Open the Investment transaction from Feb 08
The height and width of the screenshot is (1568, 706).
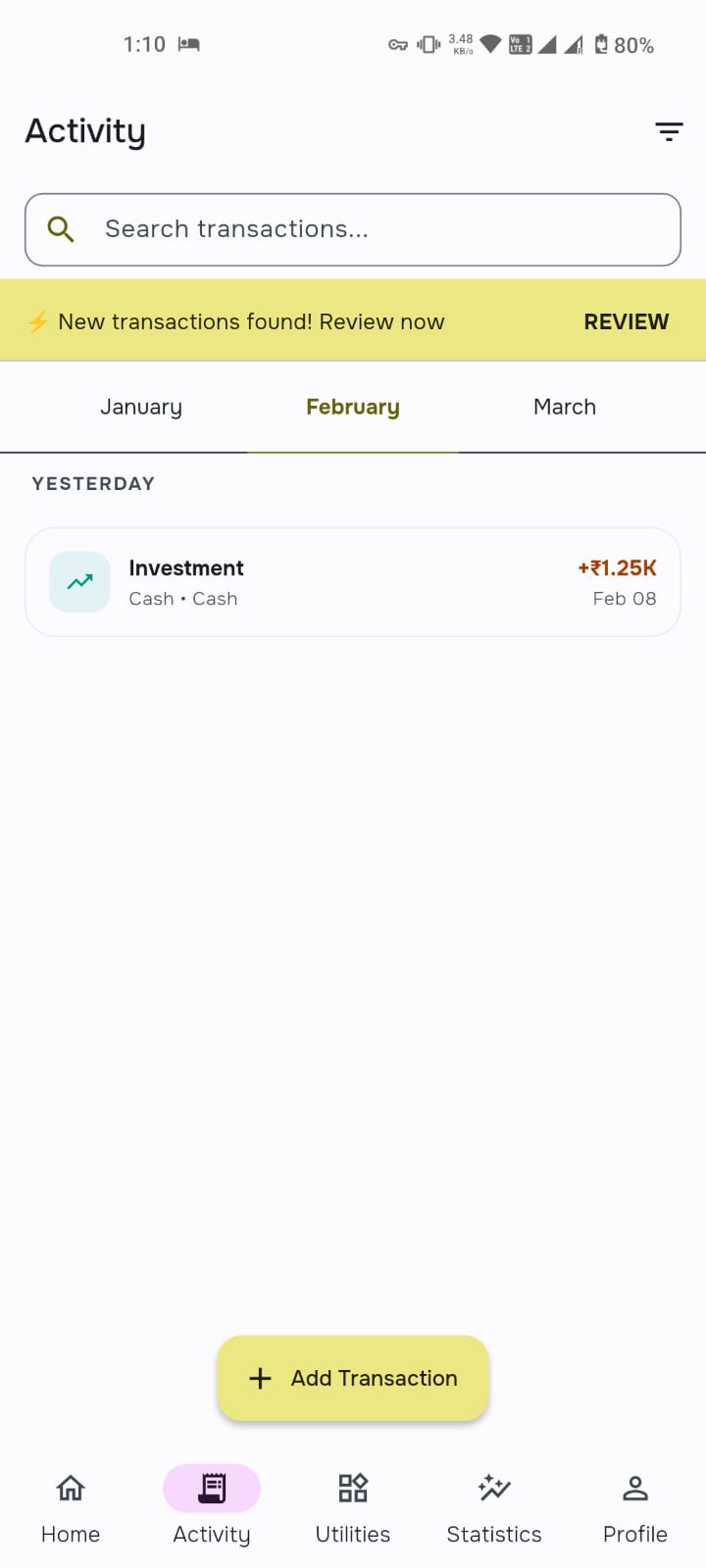pyautogui.click(x=353, y=582)
